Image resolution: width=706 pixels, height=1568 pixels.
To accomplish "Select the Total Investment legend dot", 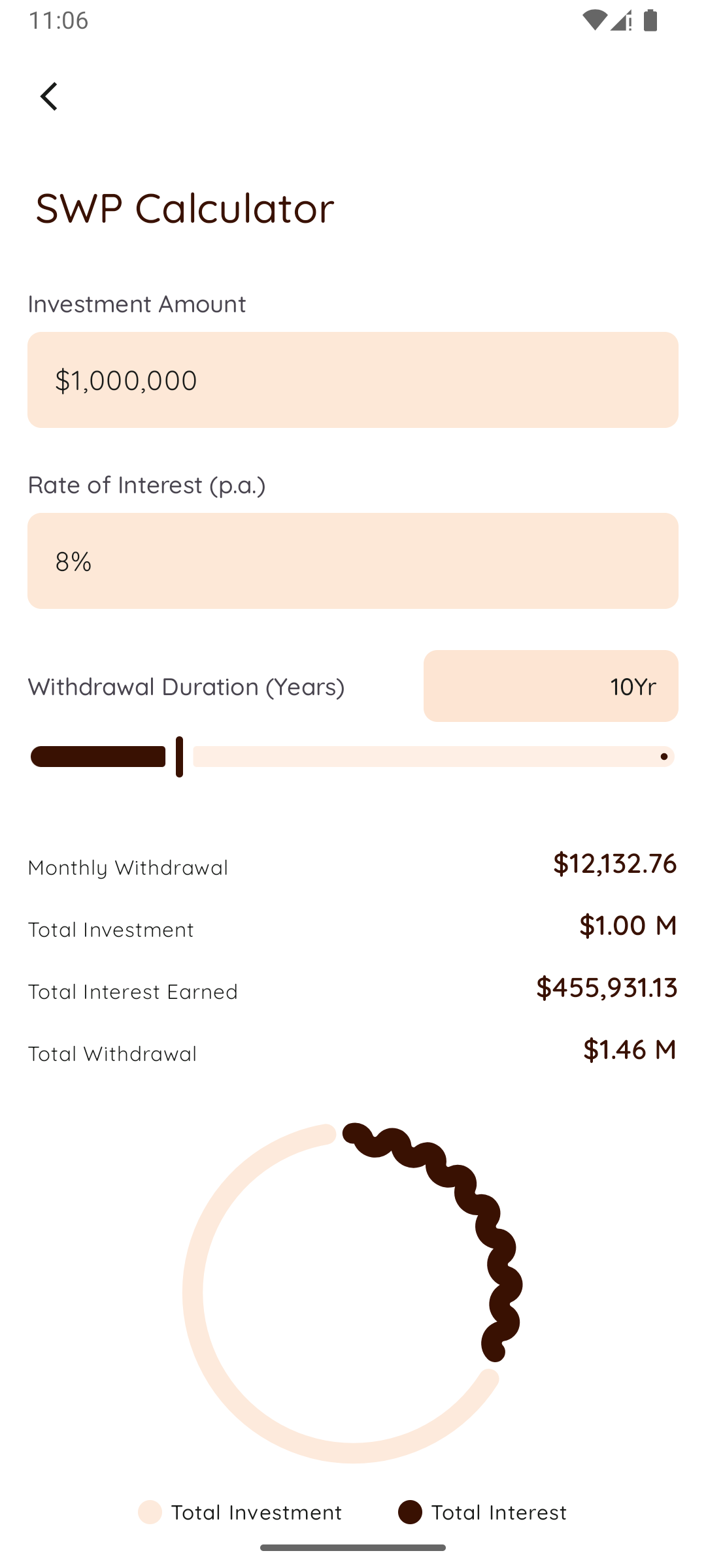I will tap(149, 1513).
